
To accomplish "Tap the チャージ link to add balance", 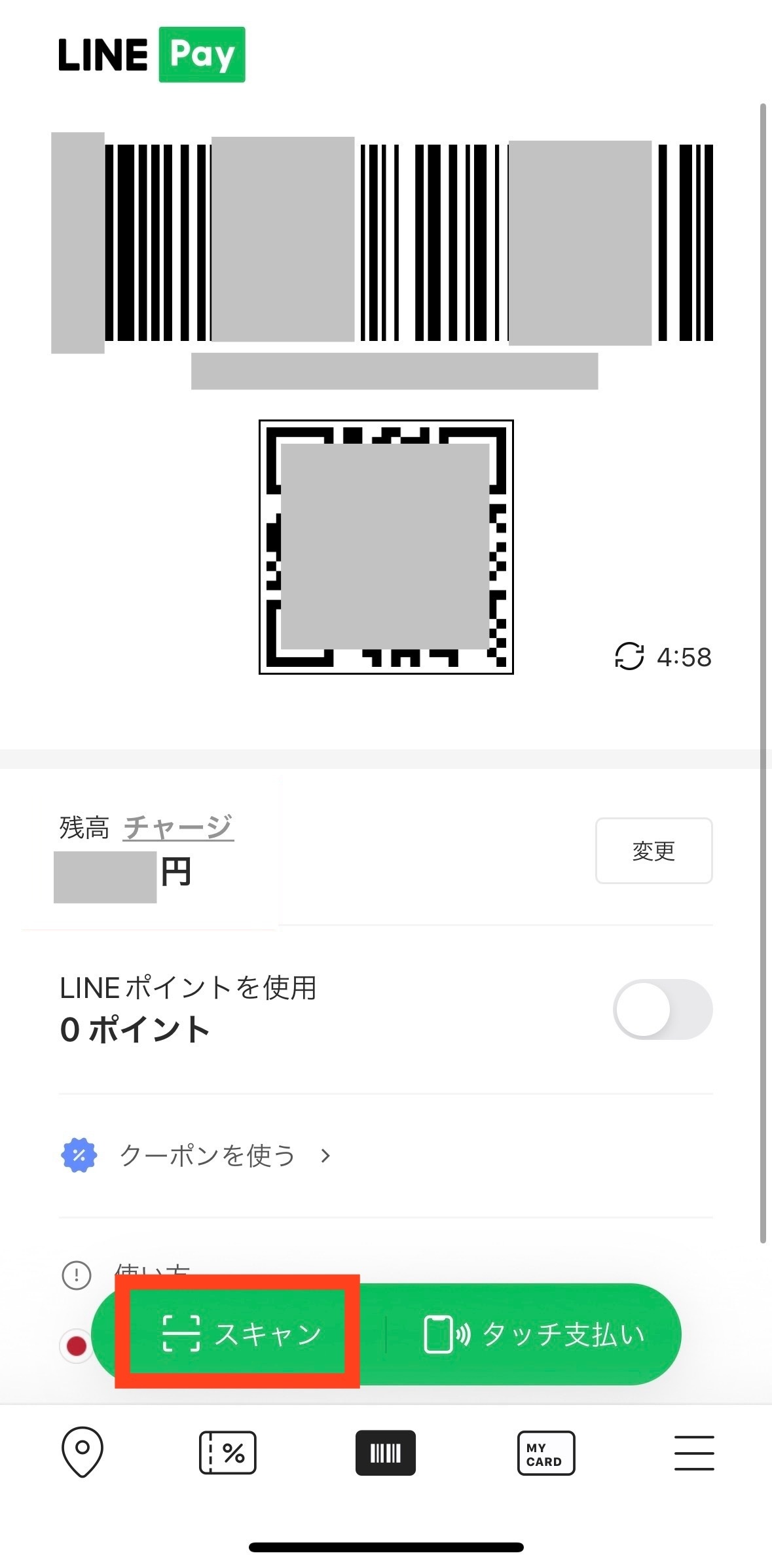I will click(178, 827).
